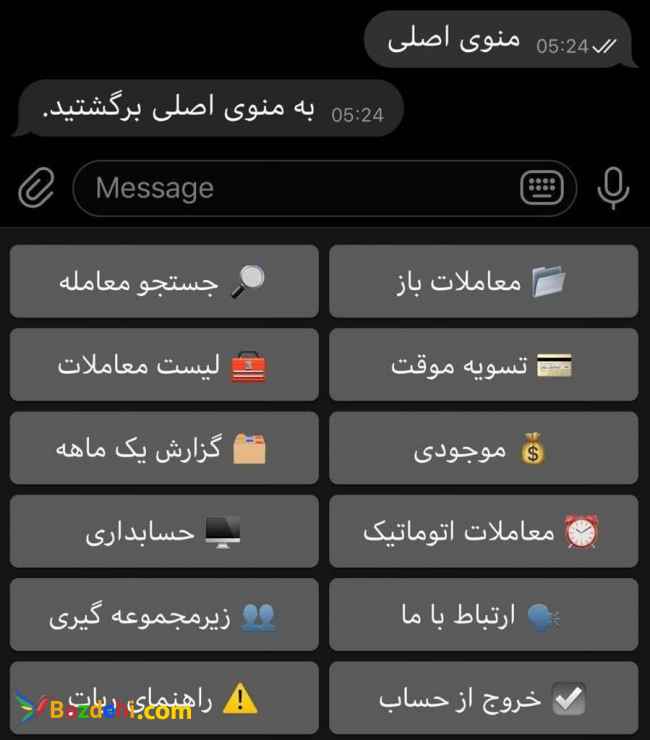Check موجودی balance
Screen dimensions: 650x740
483,449
